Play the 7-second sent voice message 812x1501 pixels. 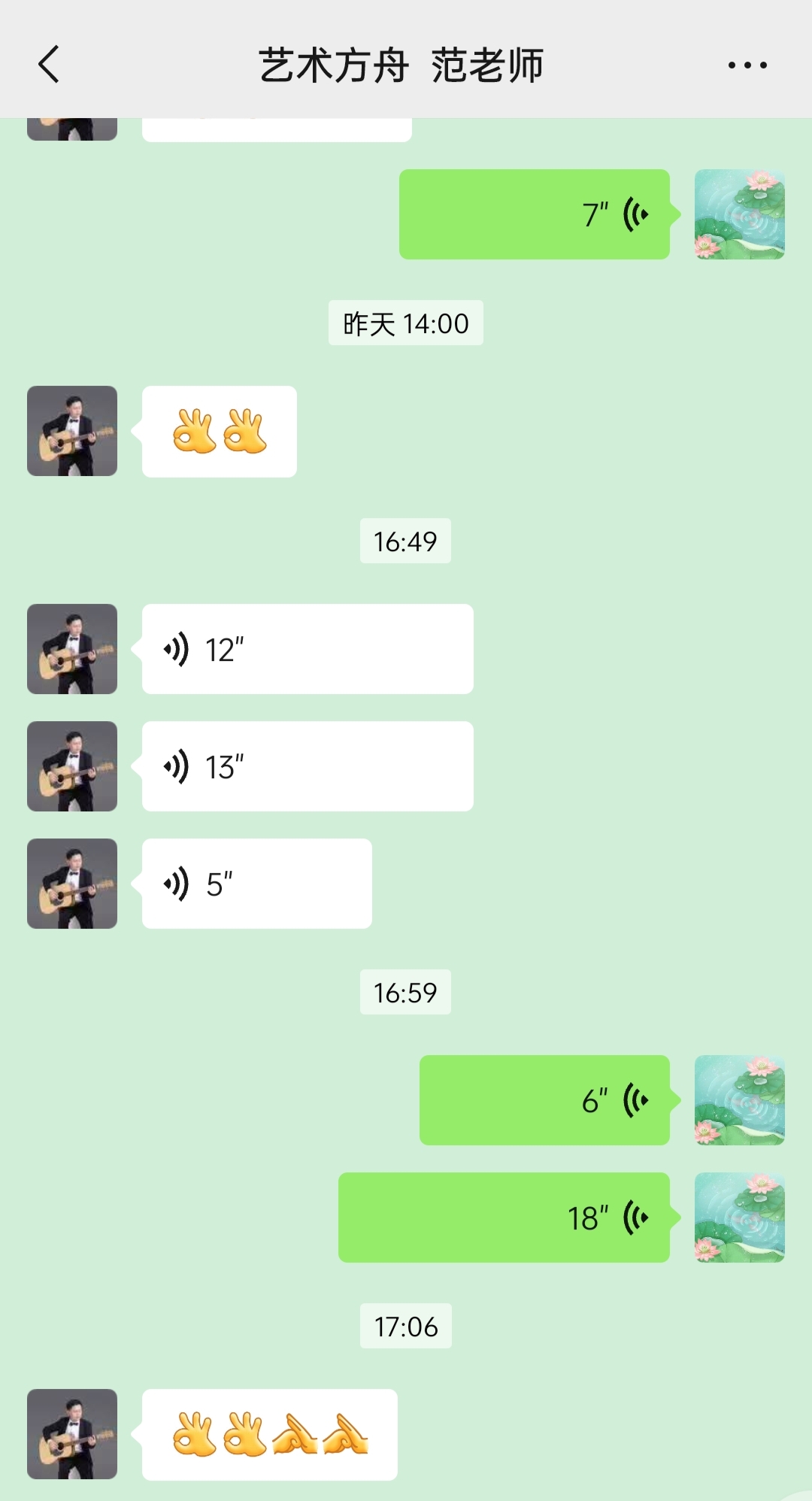click(x=534, y=214)
